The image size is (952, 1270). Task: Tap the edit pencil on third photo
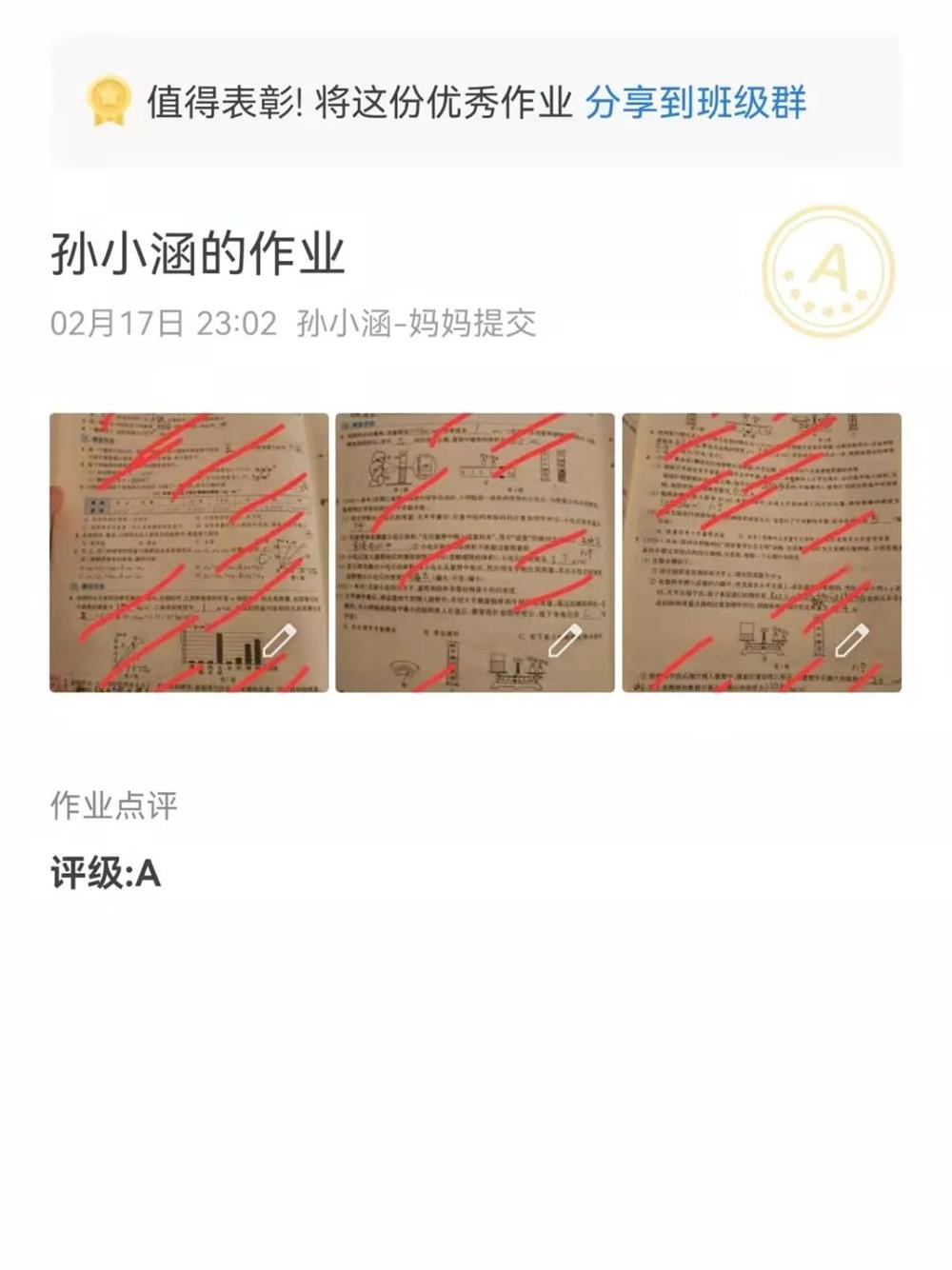(852, 642)
